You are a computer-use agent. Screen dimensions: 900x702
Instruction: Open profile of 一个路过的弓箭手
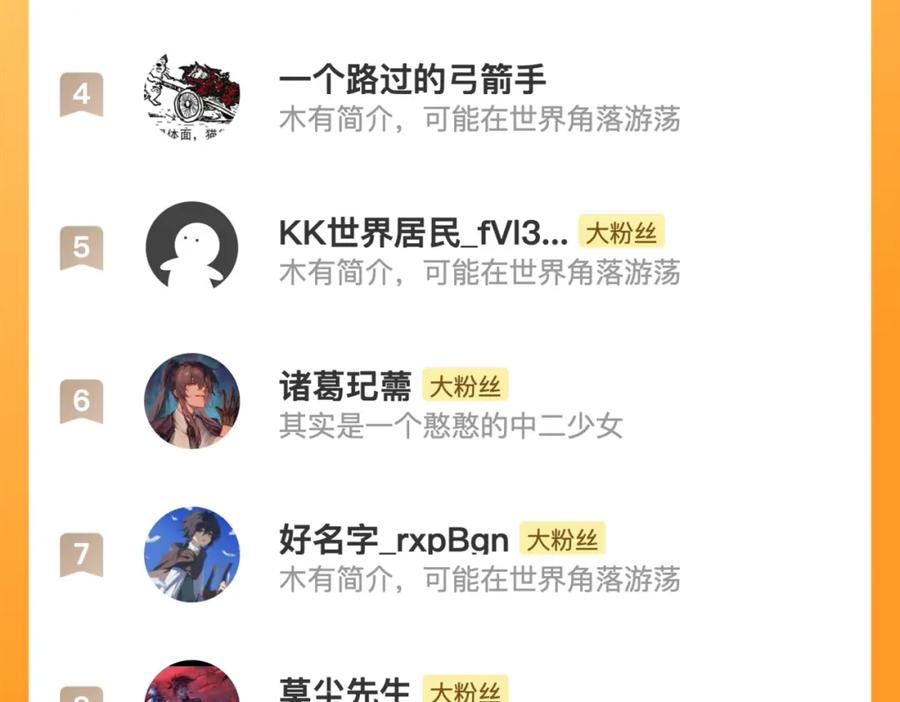point(412,80)
